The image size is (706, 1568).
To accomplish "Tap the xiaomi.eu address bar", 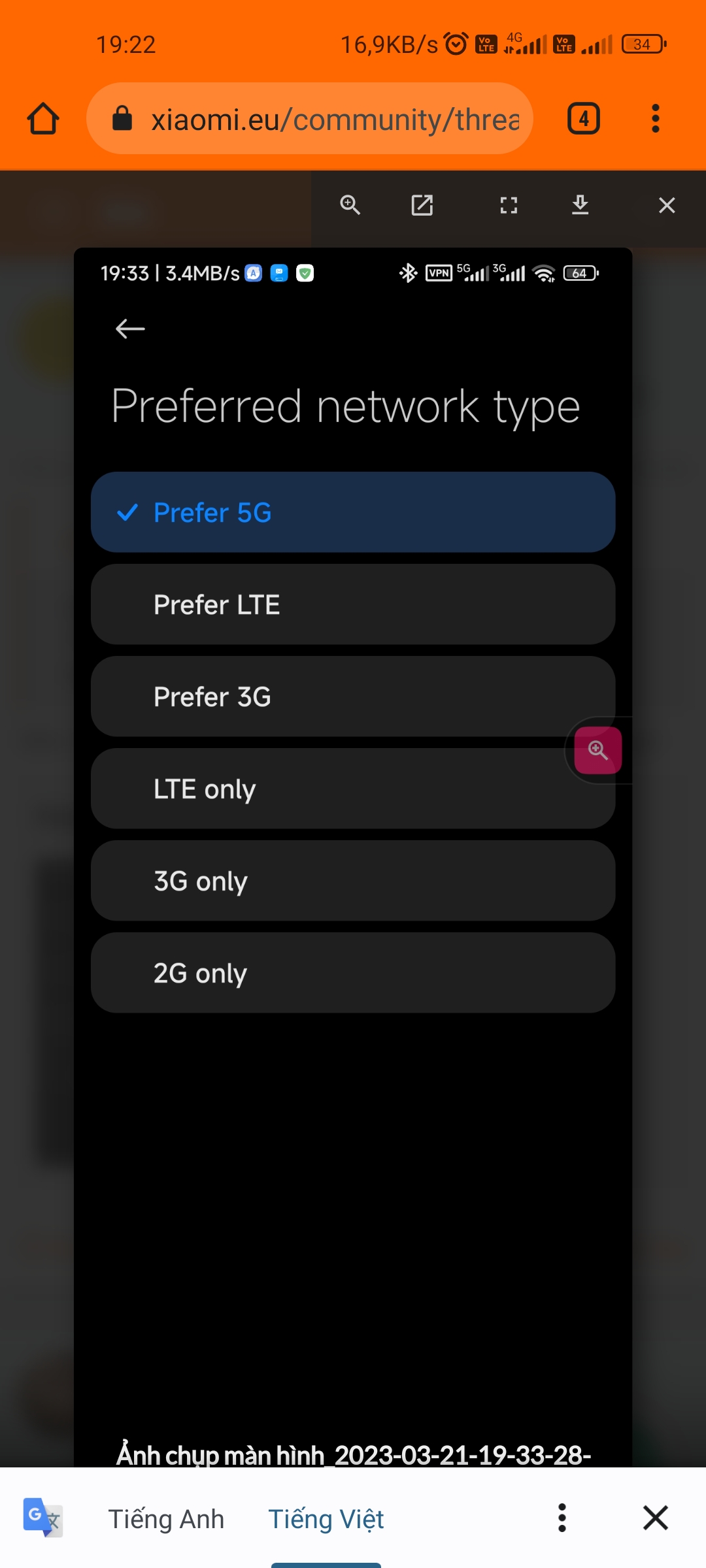I will coord(310,119).
